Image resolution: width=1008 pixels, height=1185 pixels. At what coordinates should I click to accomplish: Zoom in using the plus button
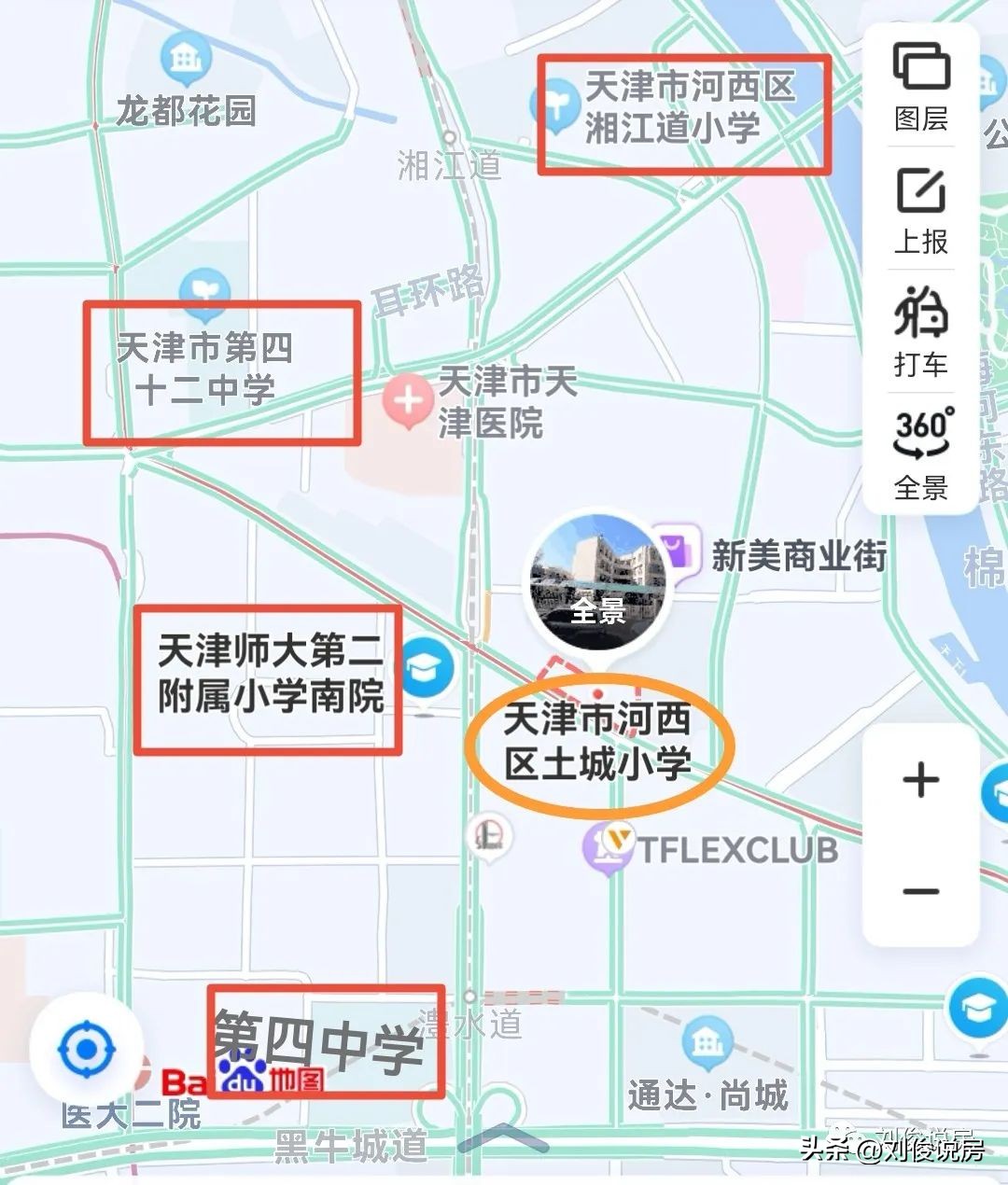[x=920, y=781]
